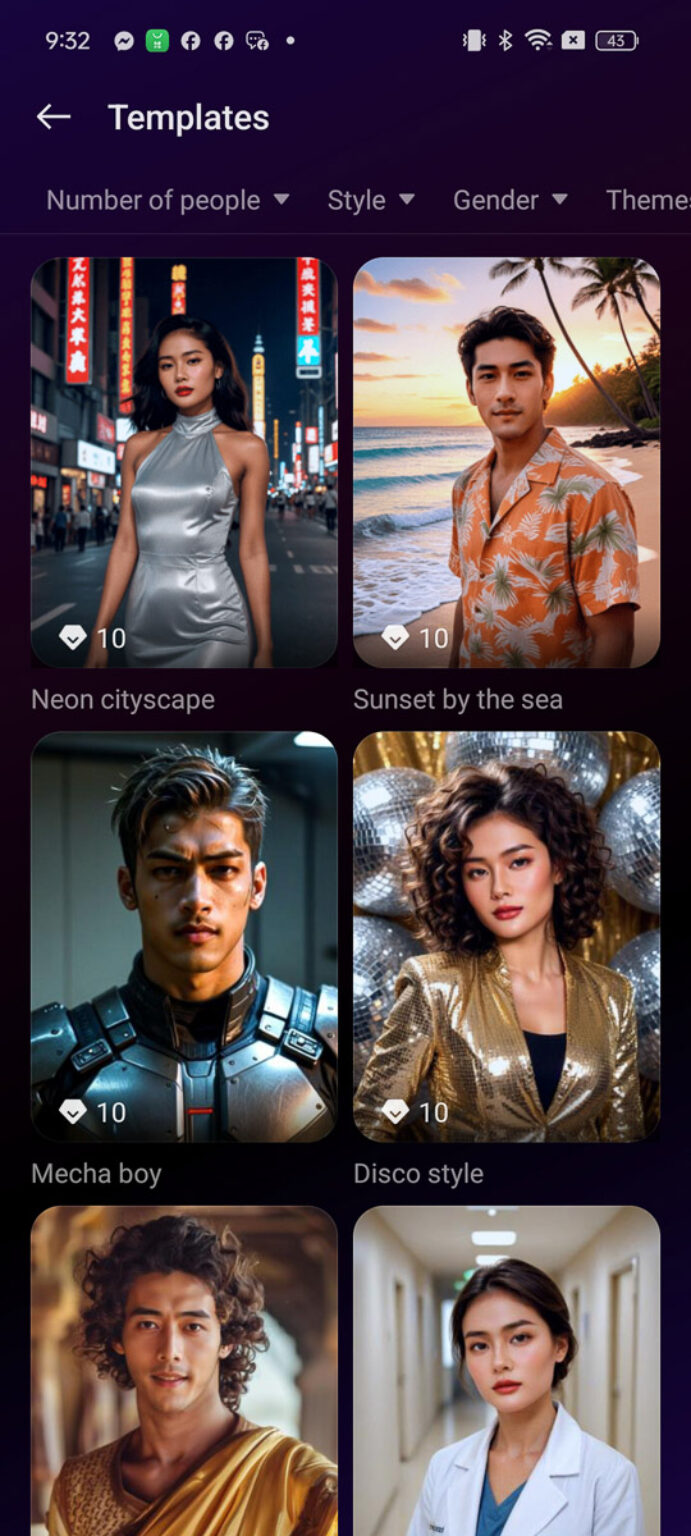Select the Neon cityscape template
This screenshot has height=1536, width=691.
coord(184,463)
